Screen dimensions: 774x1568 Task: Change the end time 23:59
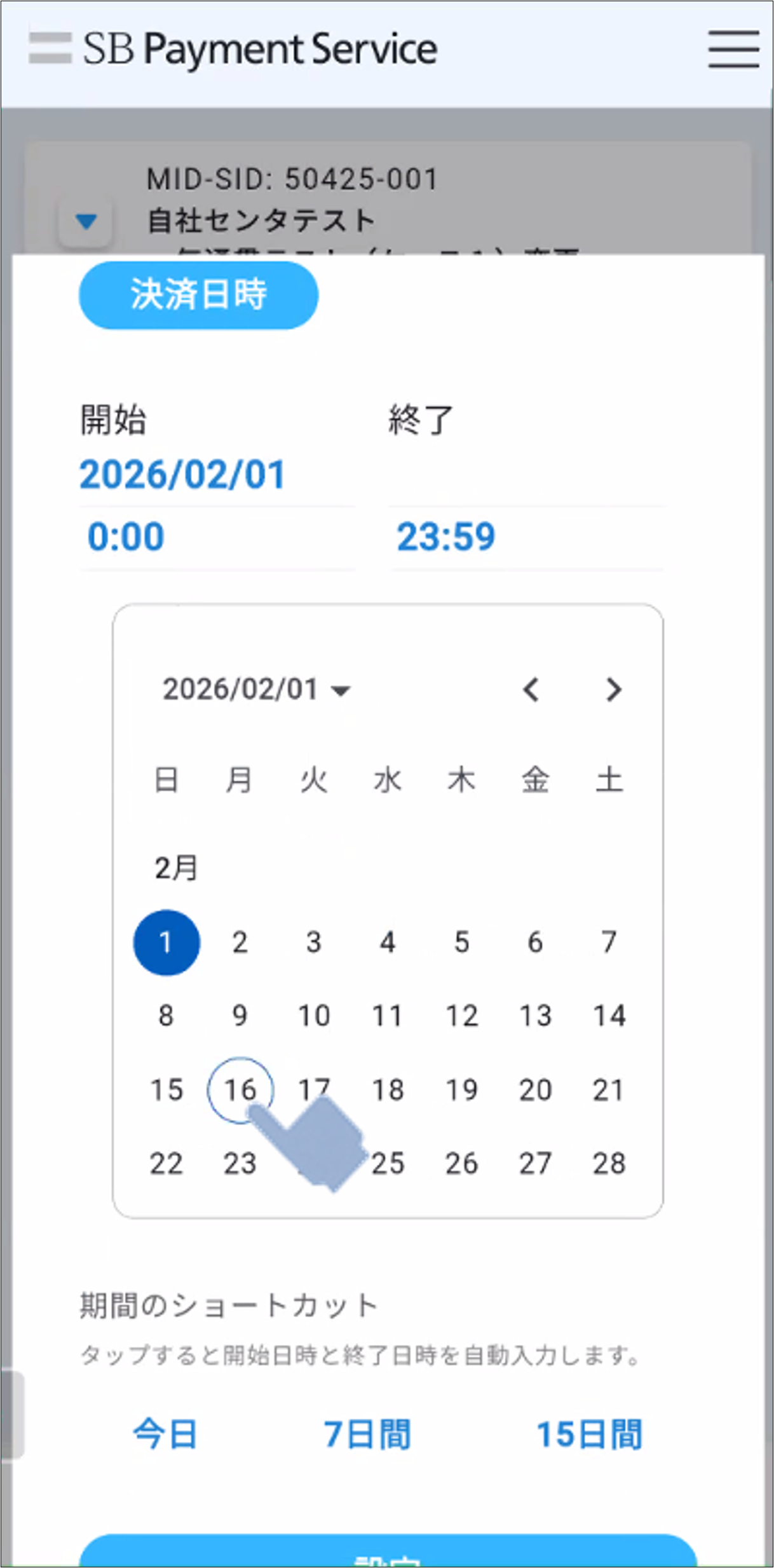click(445, 536)
